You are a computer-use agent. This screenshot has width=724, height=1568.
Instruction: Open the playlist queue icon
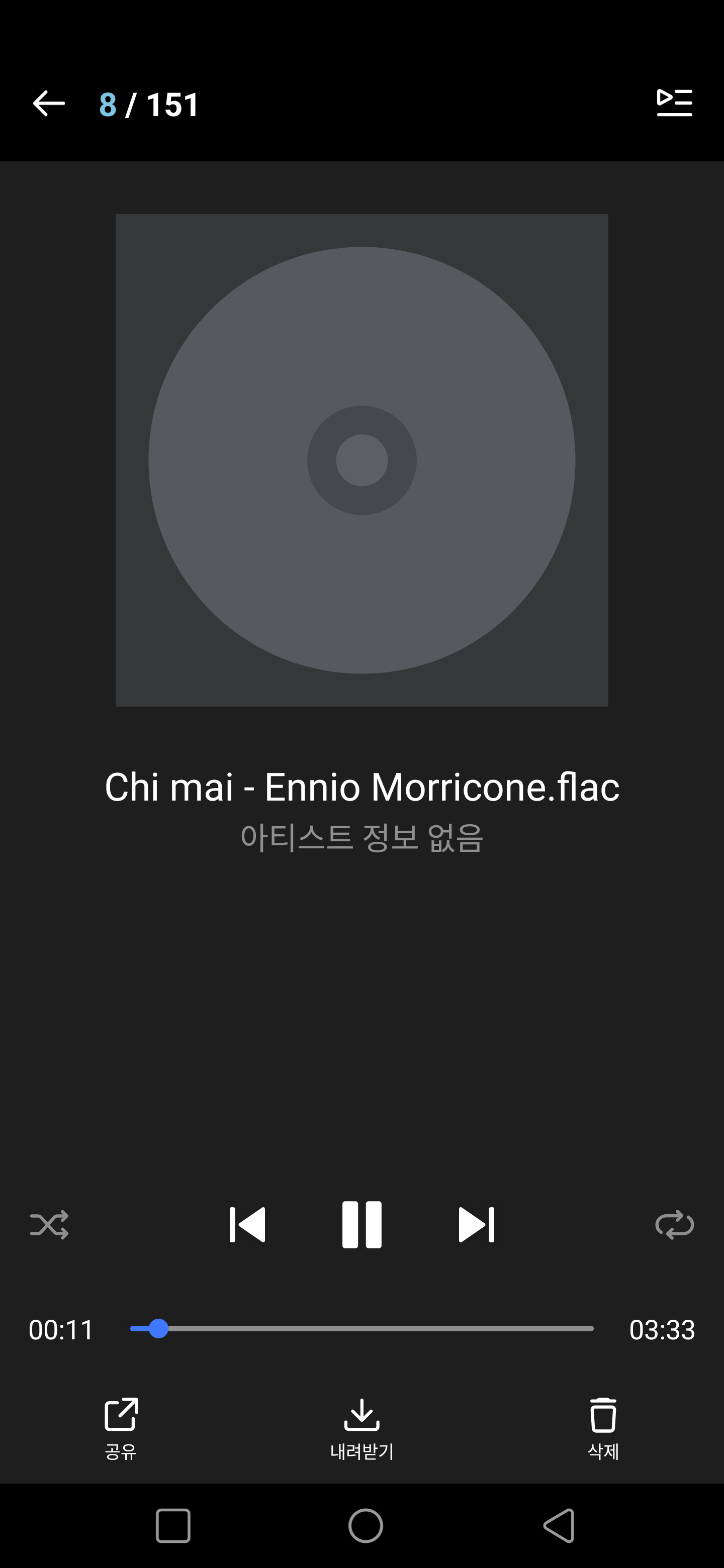click(674, 102)
